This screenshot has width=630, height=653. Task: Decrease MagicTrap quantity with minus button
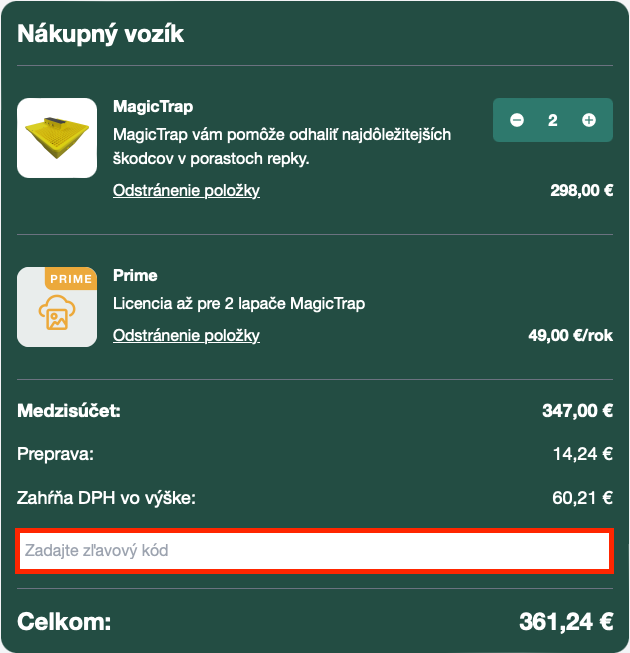[x=517, y=120]
